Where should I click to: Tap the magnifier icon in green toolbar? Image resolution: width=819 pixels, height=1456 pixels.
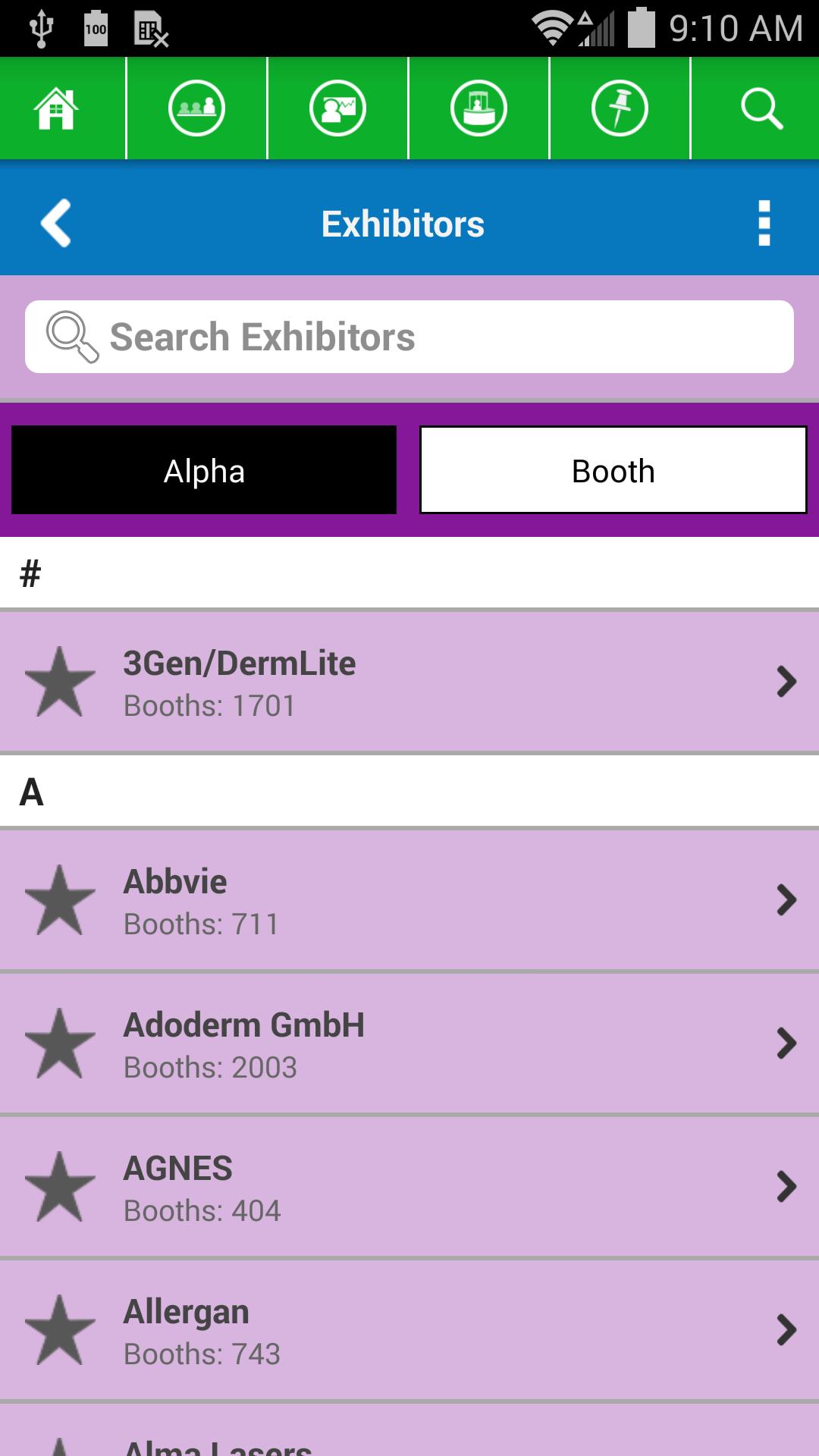pos(761,108)
